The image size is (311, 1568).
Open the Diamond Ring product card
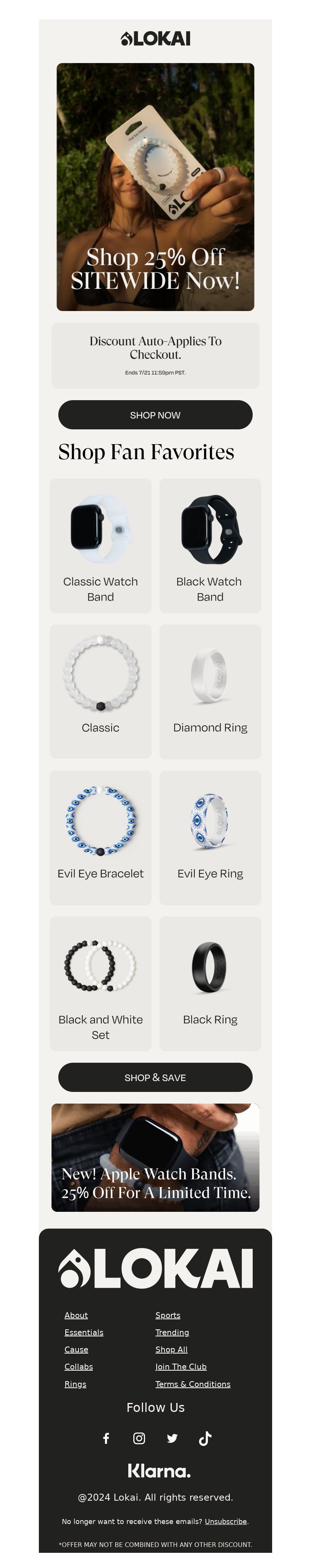point(210,691)
